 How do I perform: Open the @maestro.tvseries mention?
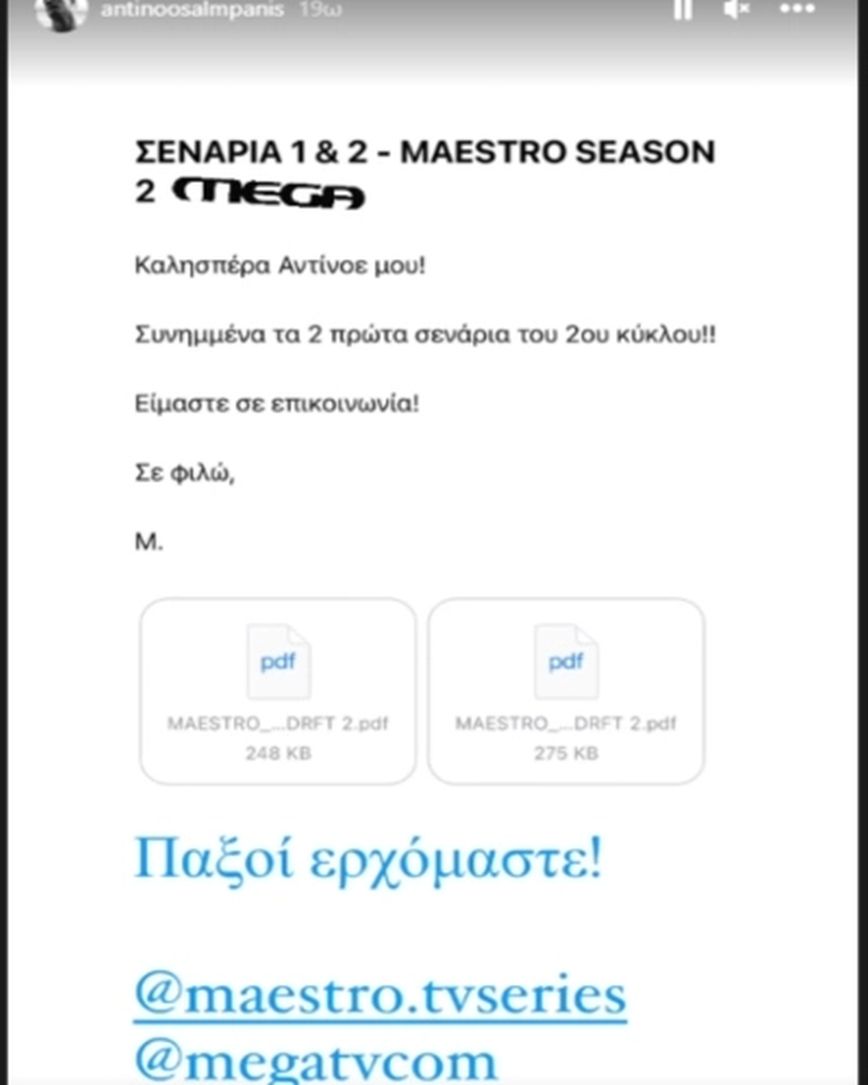pyautogui.click(x=380, y=995)
